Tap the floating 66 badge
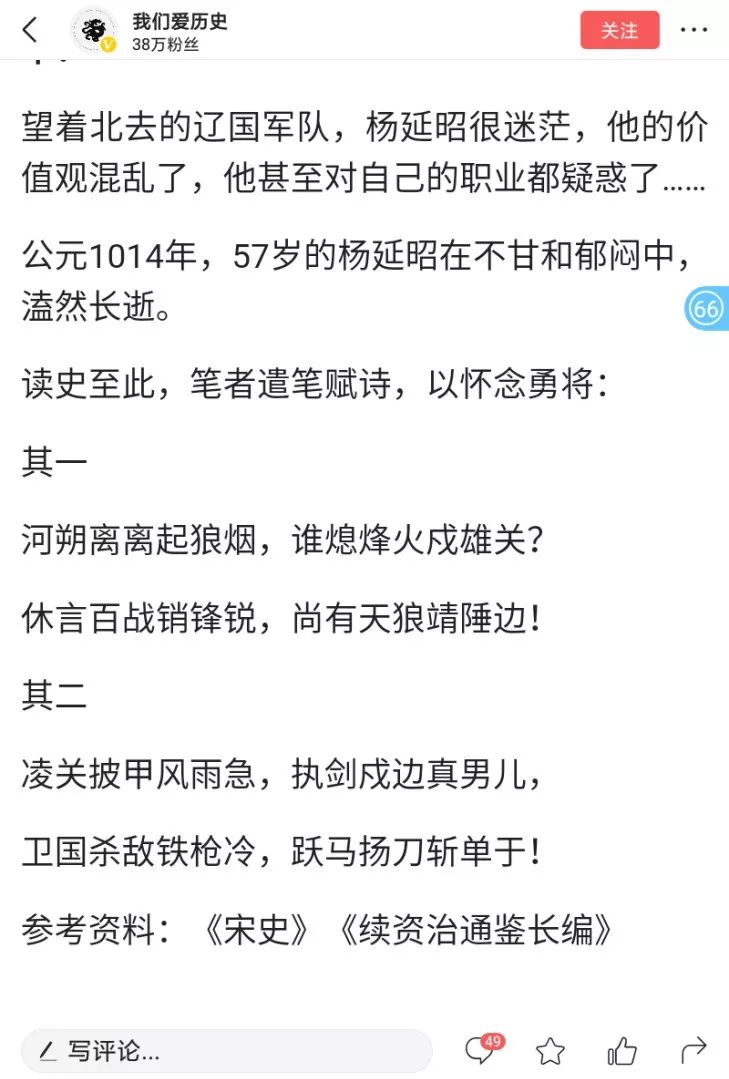 [x=707, y=308]
